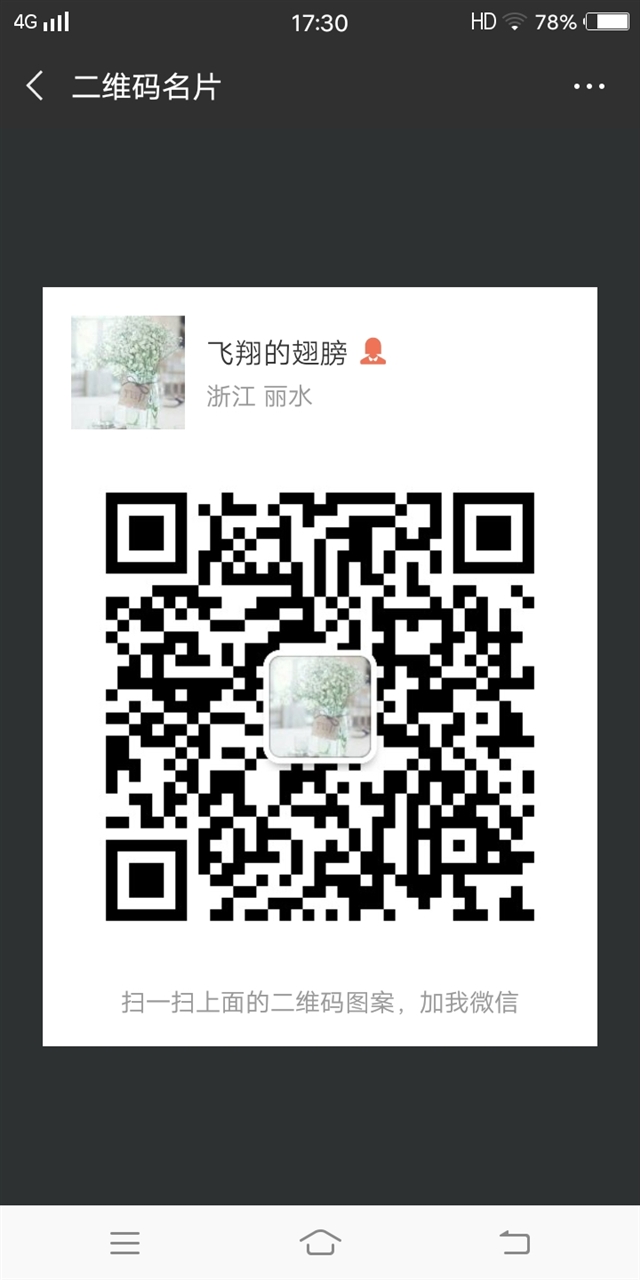Go to the phone's home screen

[x=320, y=1243]
